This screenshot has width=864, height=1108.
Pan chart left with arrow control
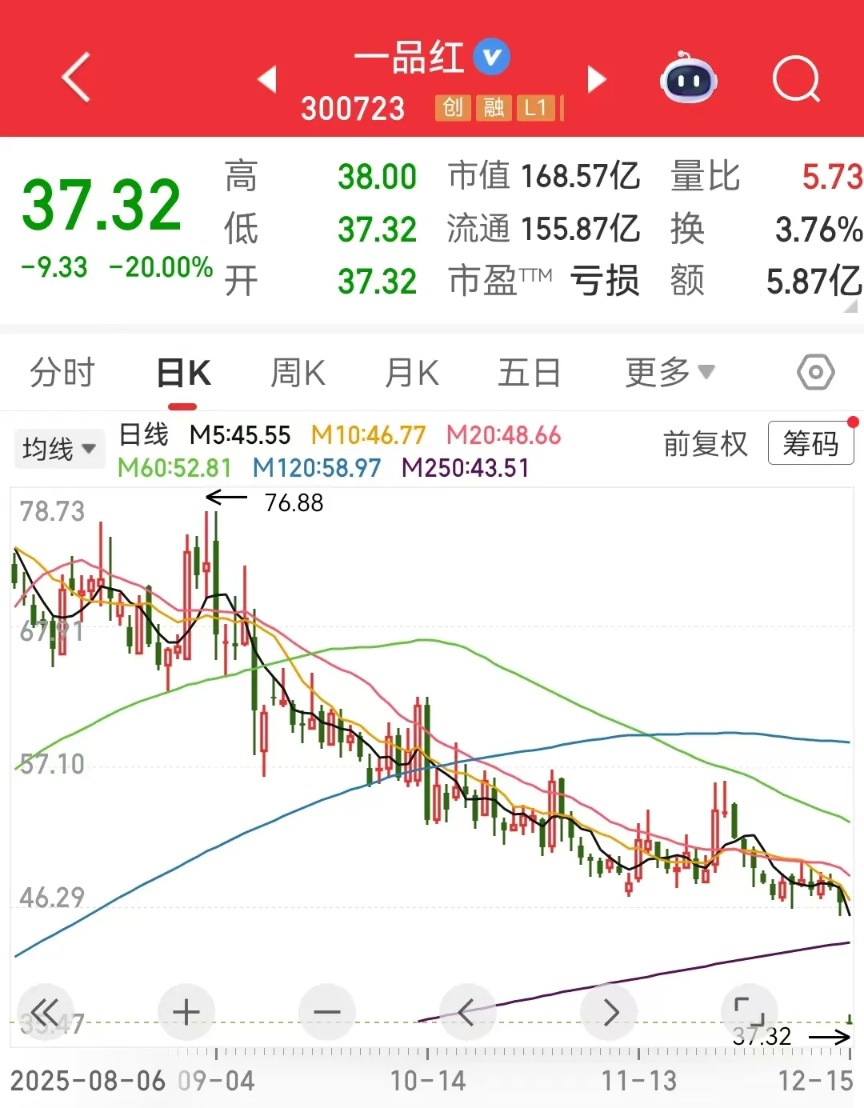[x=467, y=1012]
